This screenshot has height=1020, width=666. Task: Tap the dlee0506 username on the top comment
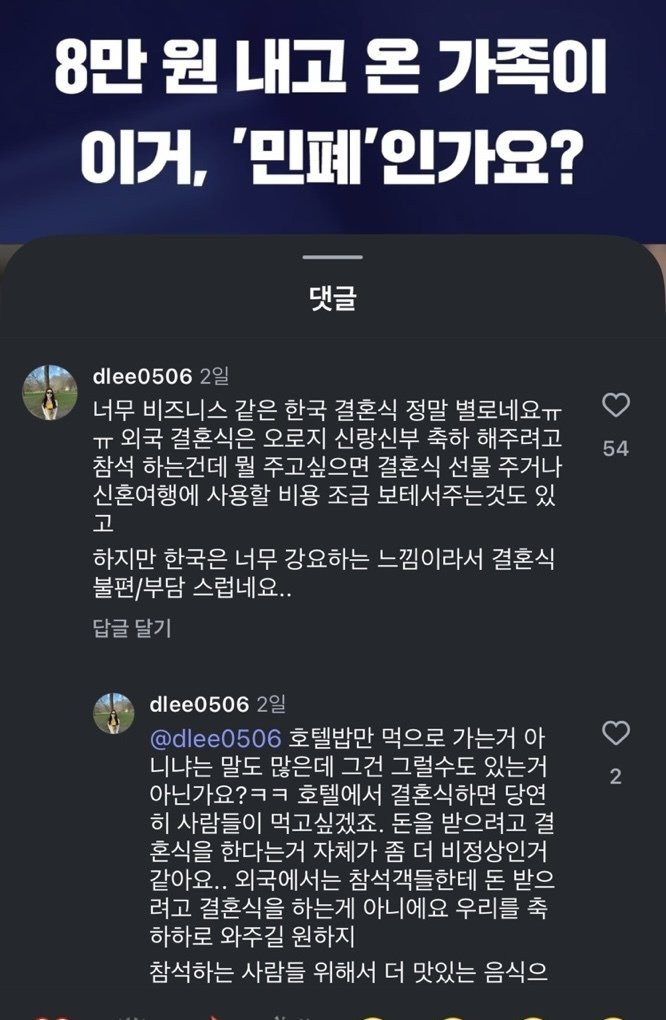click(x=142, y=377)
